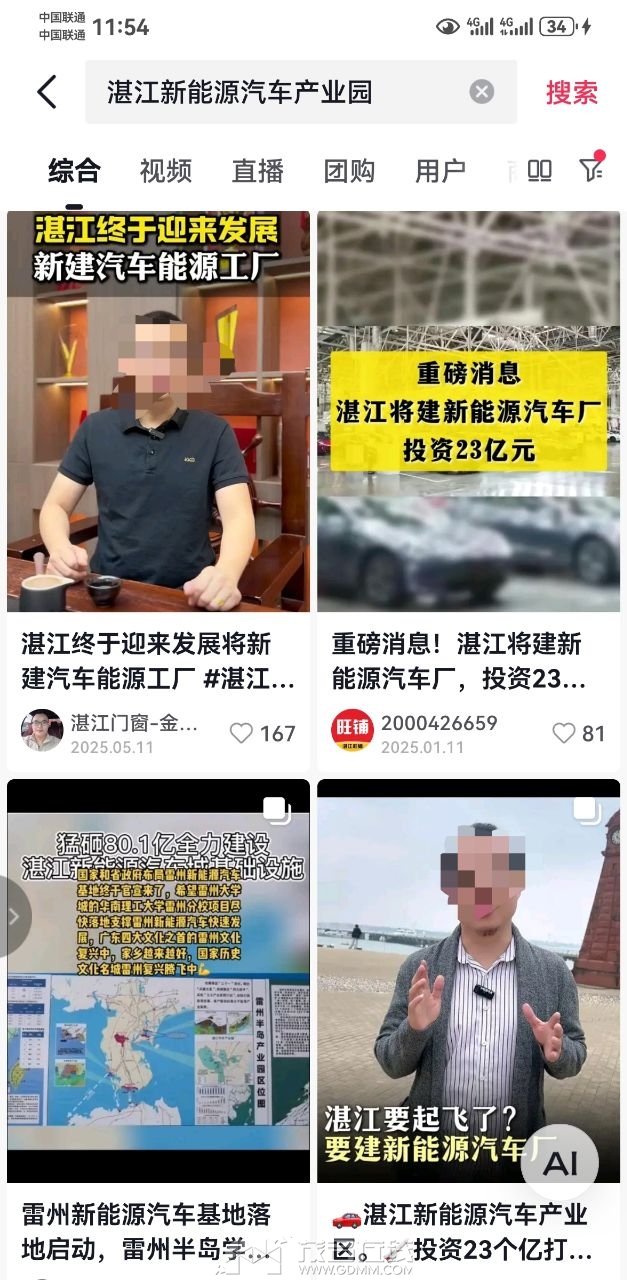Launch the floating AI assistant button
Screen dimensions: 627x1280
559,1163
